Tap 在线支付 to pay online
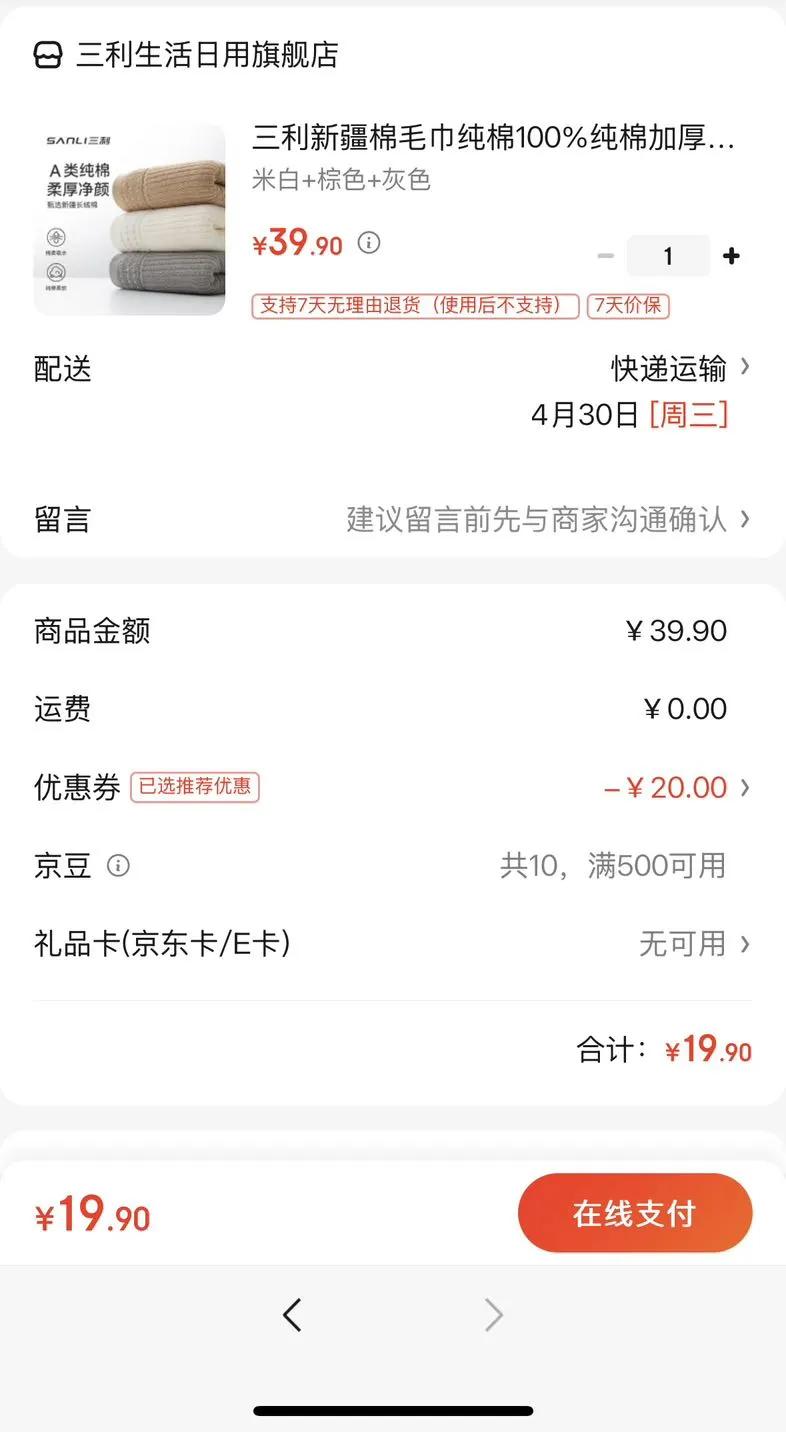The height and width of the screenshot is (1432, 786). tap(634, 1213)
